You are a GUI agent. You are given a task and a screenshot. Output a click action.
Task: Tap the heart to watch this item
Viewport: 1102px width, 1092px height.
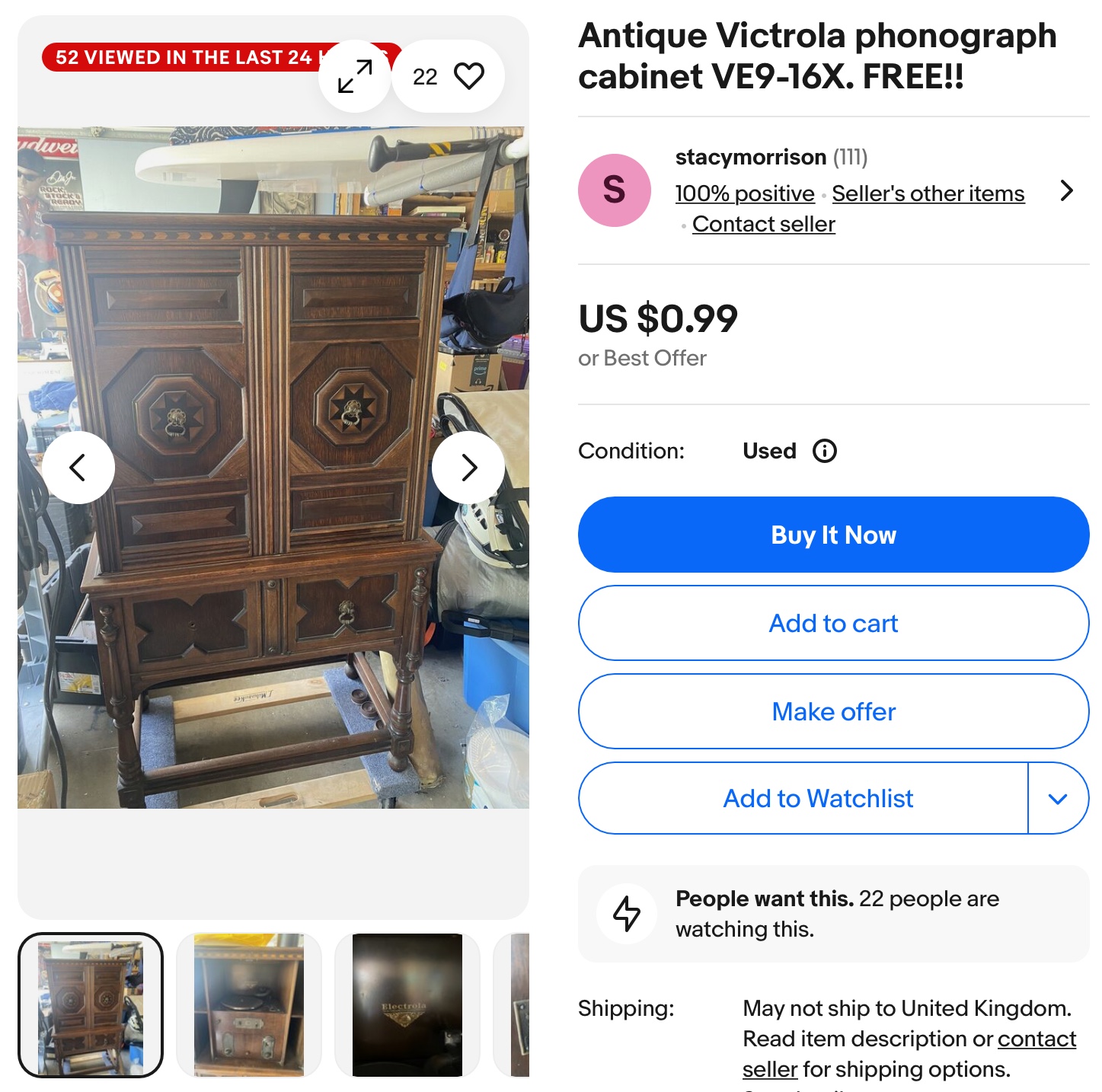(x=468, y=76)
